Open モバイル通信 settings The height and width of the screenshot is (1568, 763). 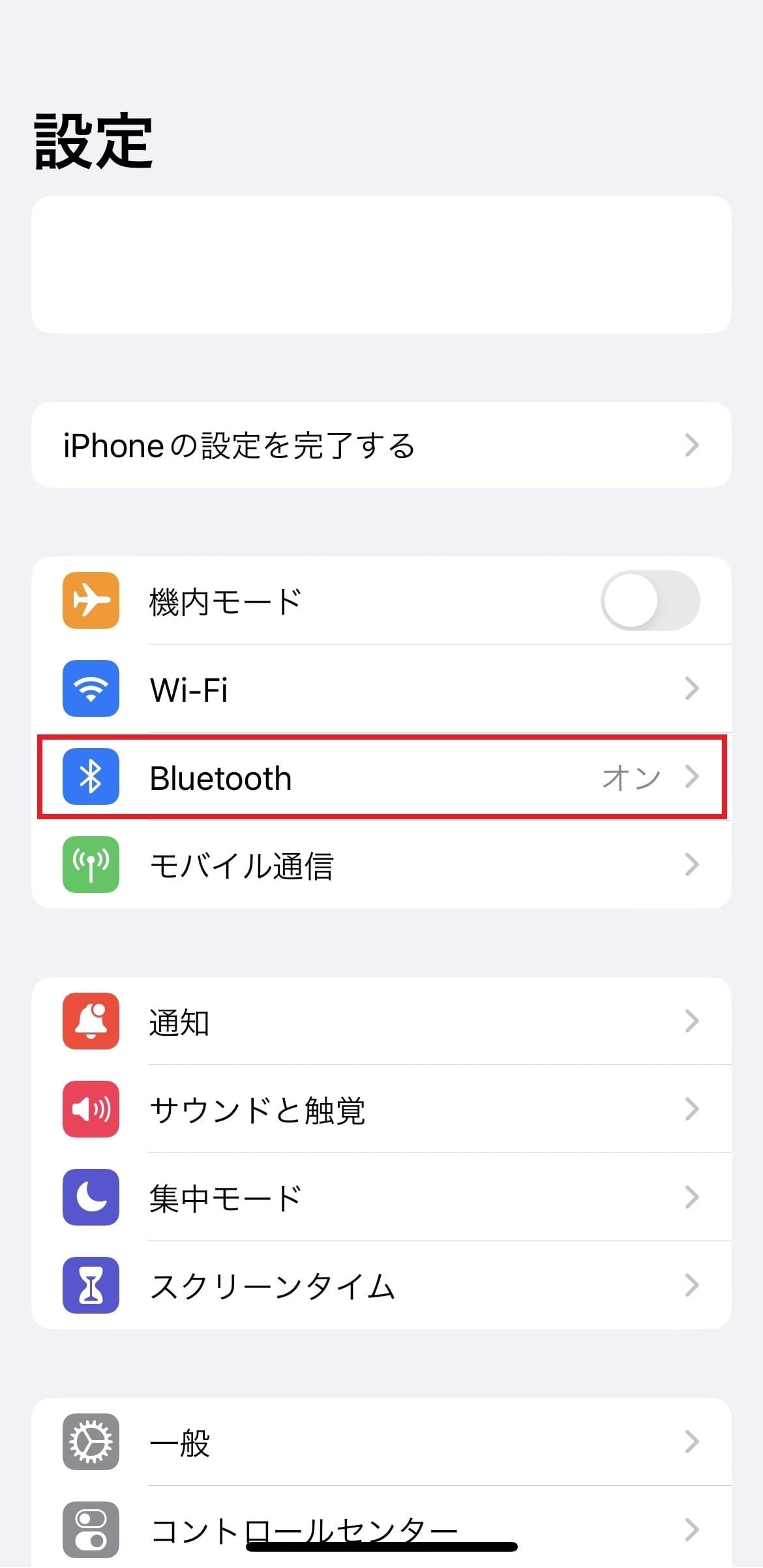(381, 865)
